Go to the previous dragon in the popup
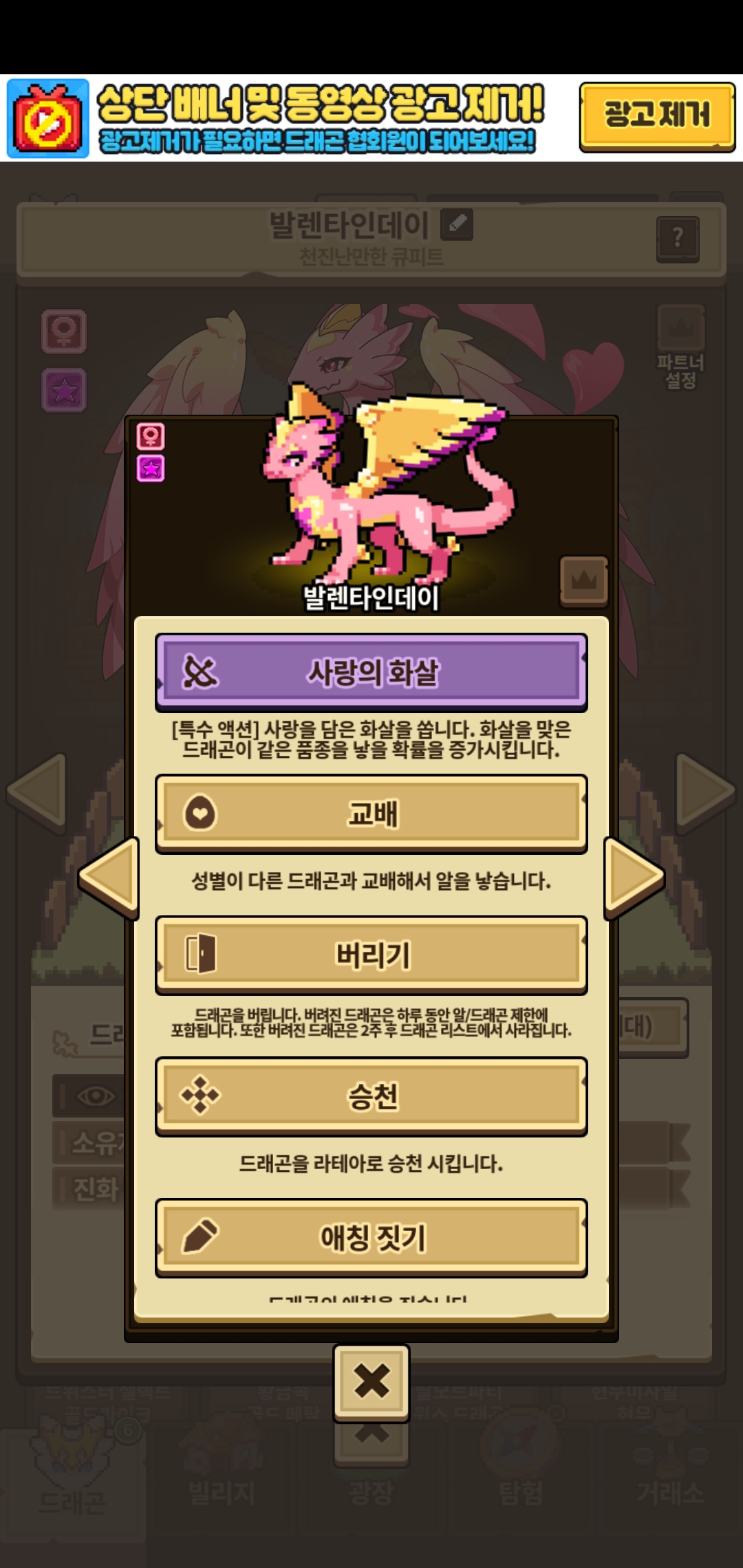The width and height of the screenshot is (743, 1568). tap(109, 878)
